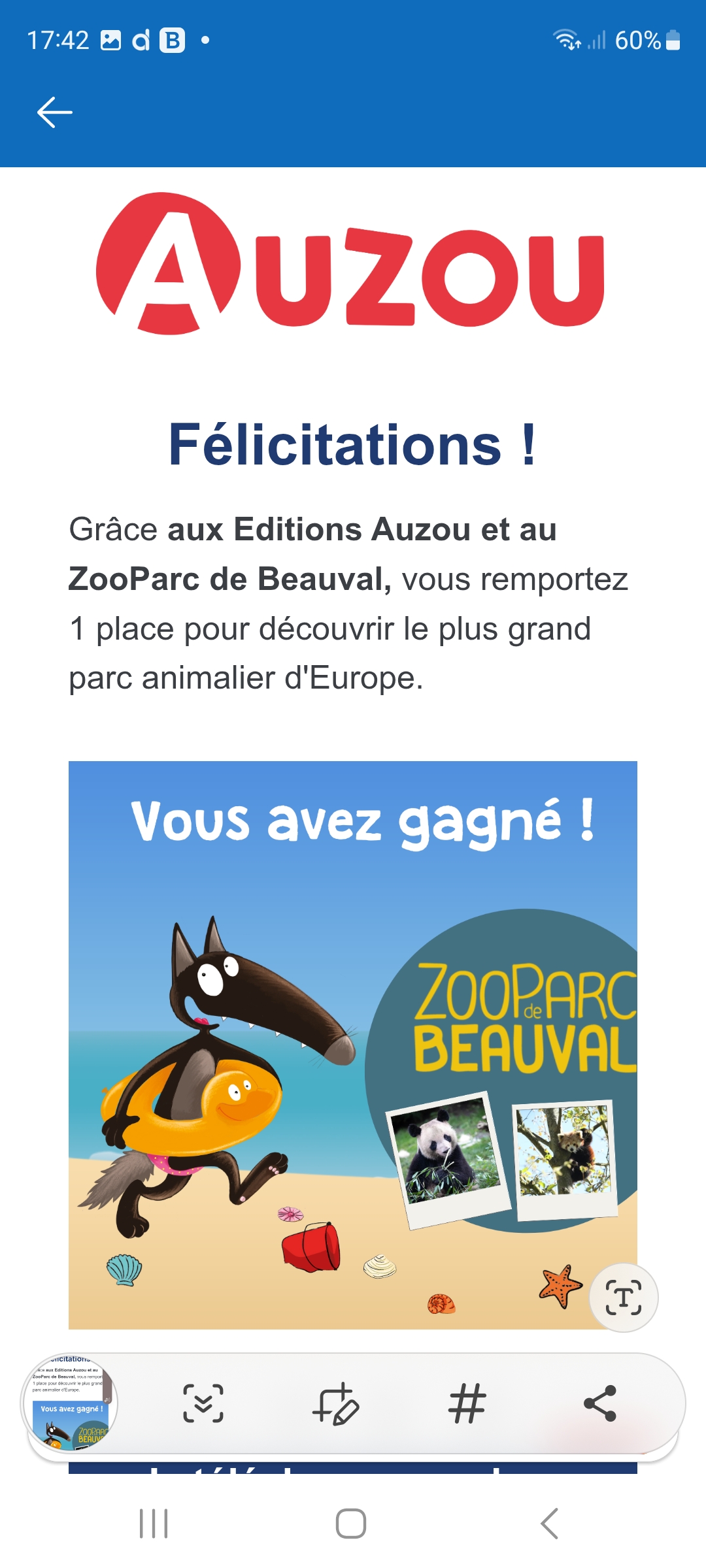Start scroll capture of the screenshot
This screenshot has height=1568, width=706.
tap(203, 1403)
